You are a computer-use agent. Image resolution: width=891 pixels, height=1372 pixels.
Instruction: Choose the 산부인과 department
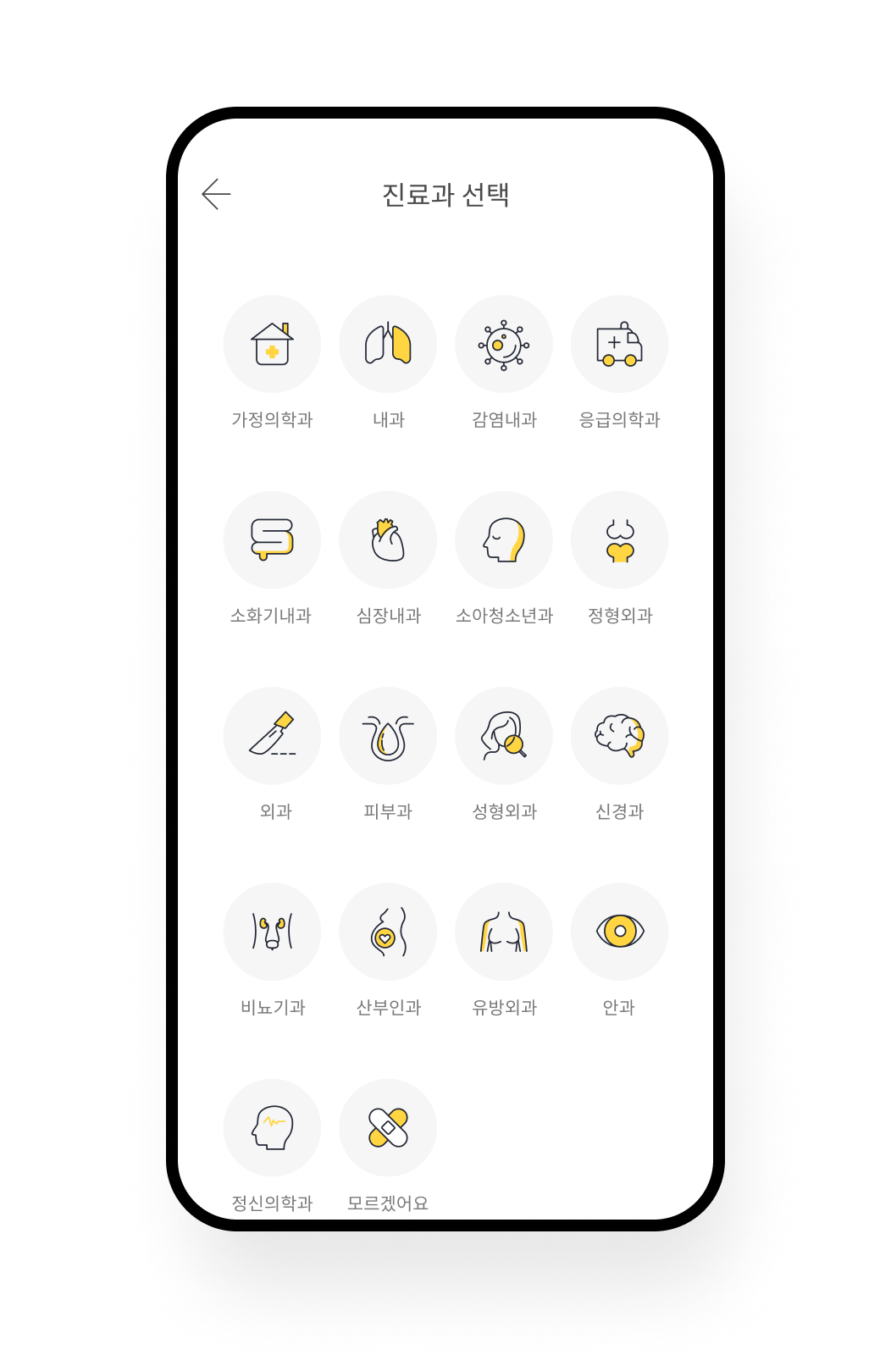pos(388,932)
